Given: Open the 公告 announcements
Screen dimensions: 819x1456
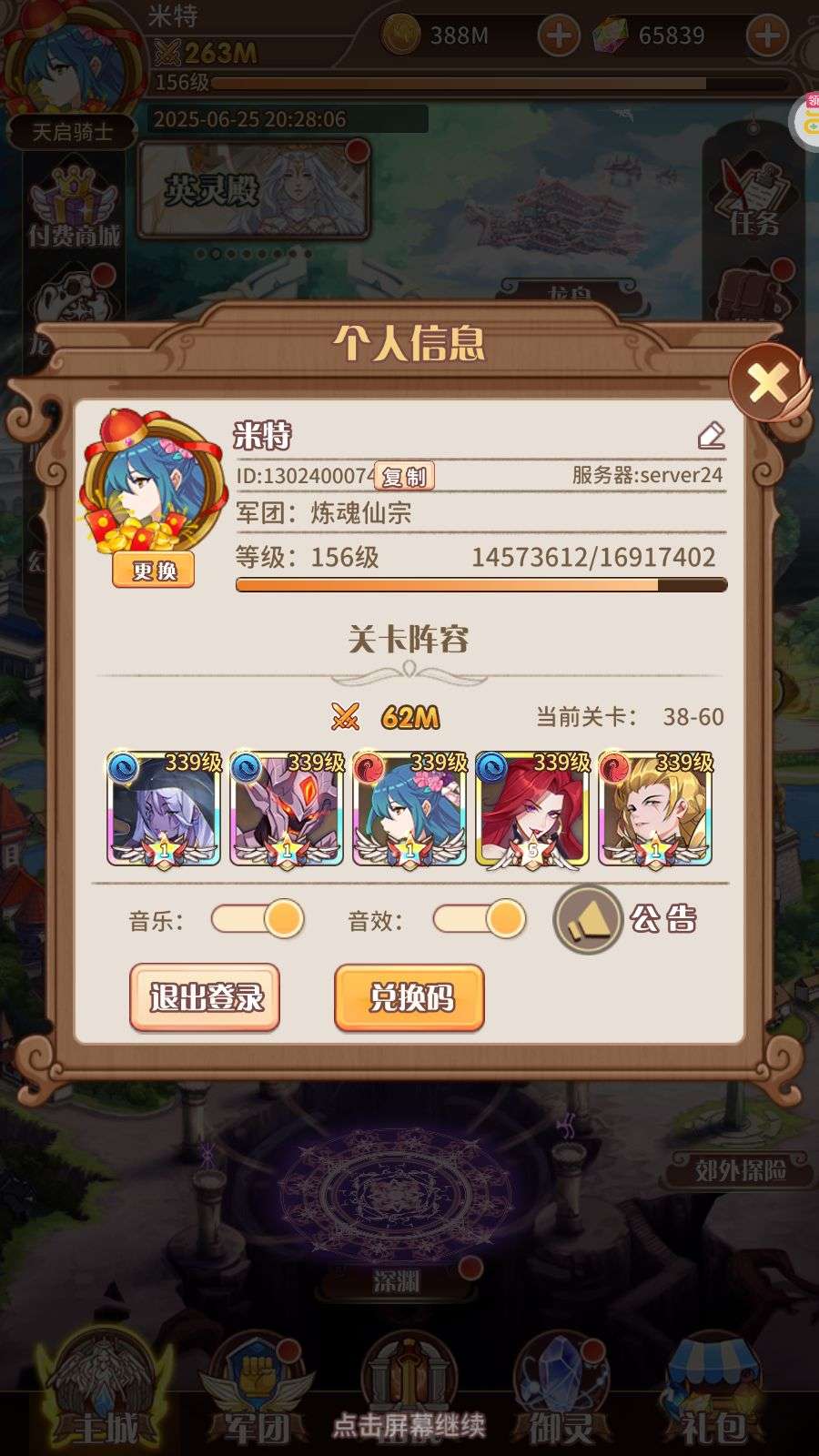Looking at the screenshot, I should (x=626, y=919).
